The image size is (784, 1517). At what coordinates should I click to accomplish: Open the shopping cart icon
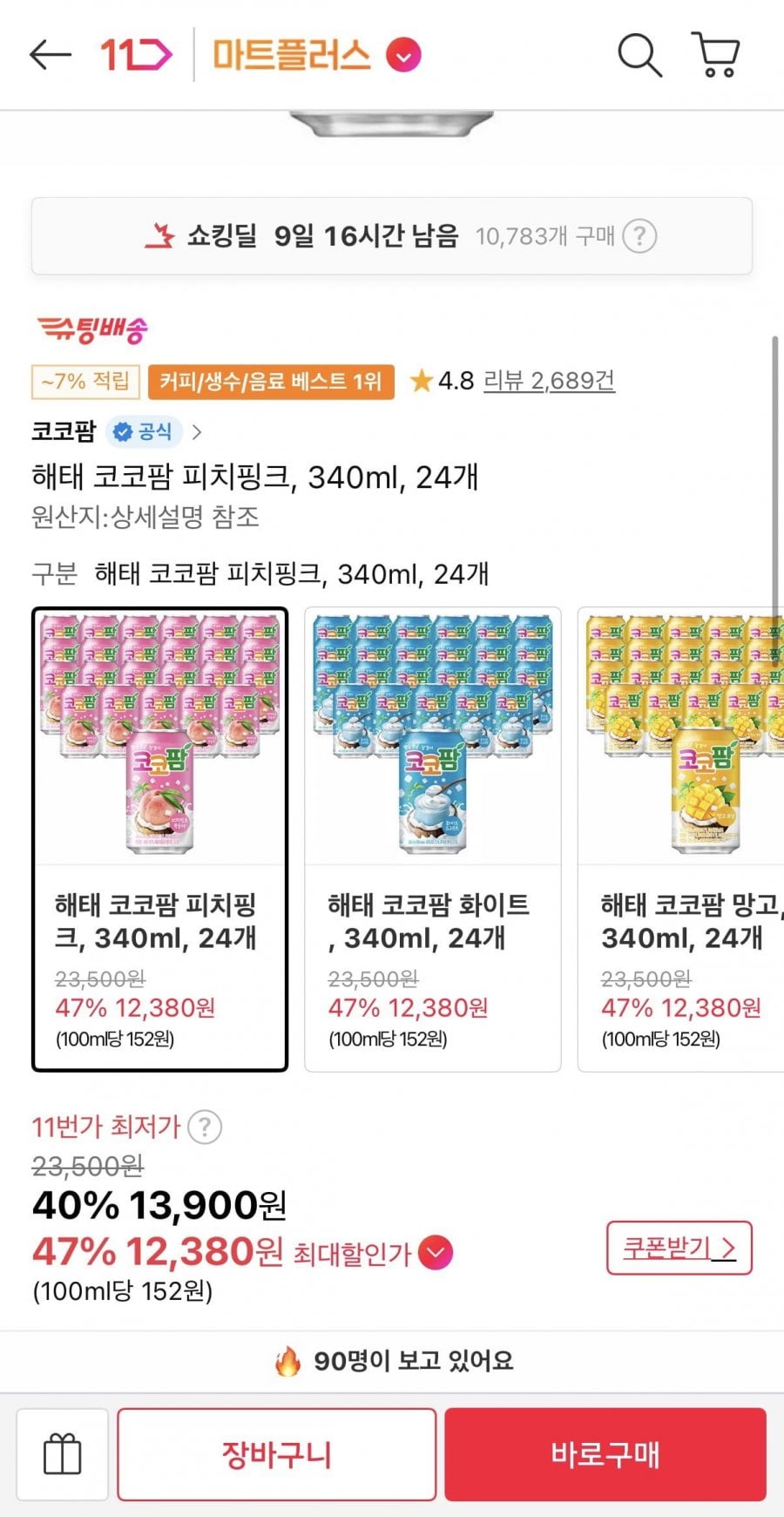pos(716,55)
